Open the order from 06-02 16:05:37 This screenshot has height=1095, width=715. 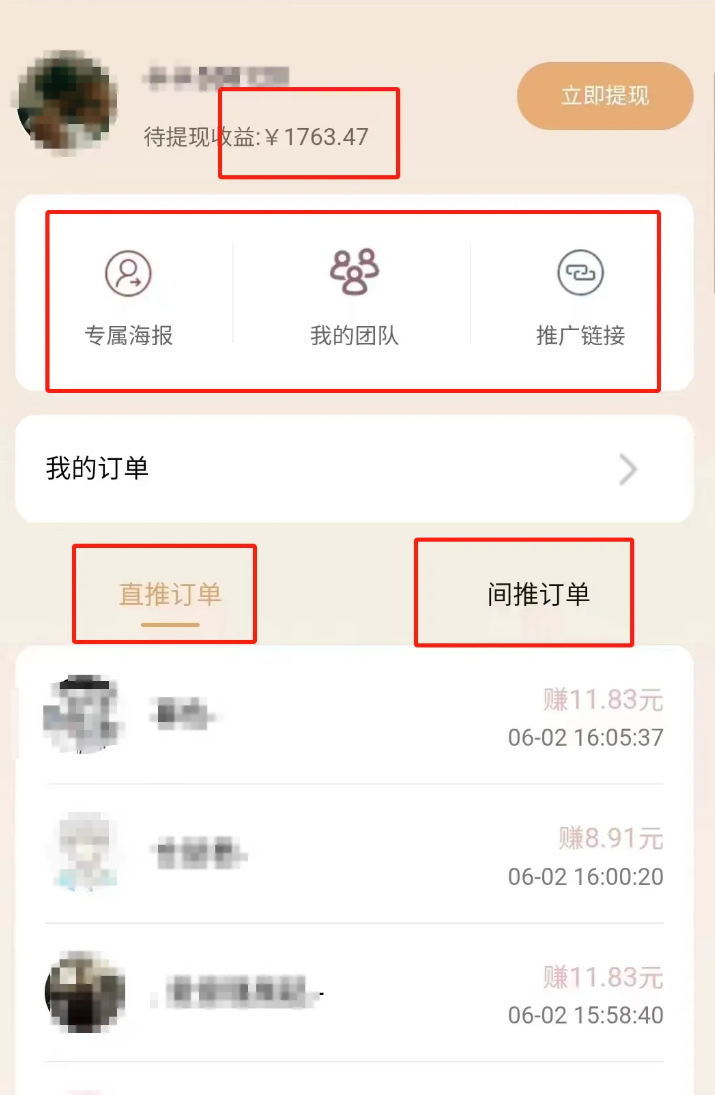coord(354,715)
